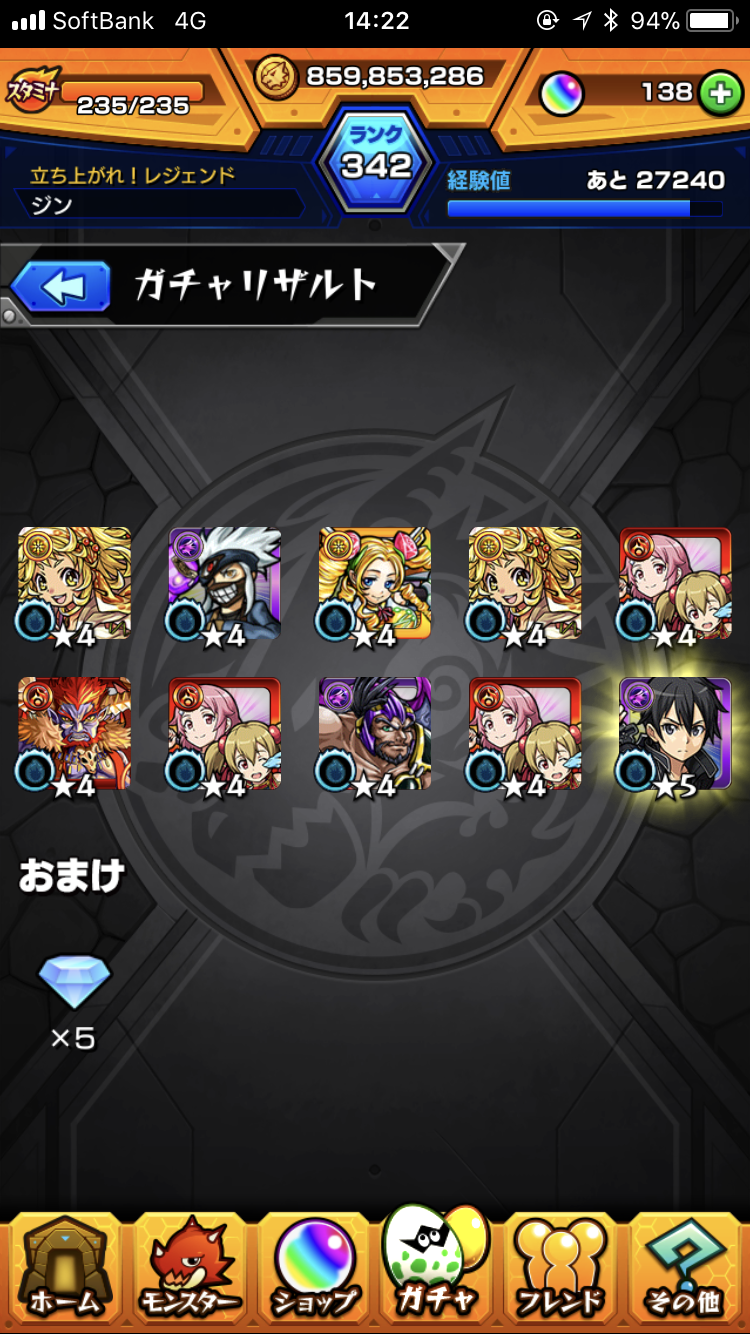View the glowing ★5 black-haired swordsman

tap(675, 734)
